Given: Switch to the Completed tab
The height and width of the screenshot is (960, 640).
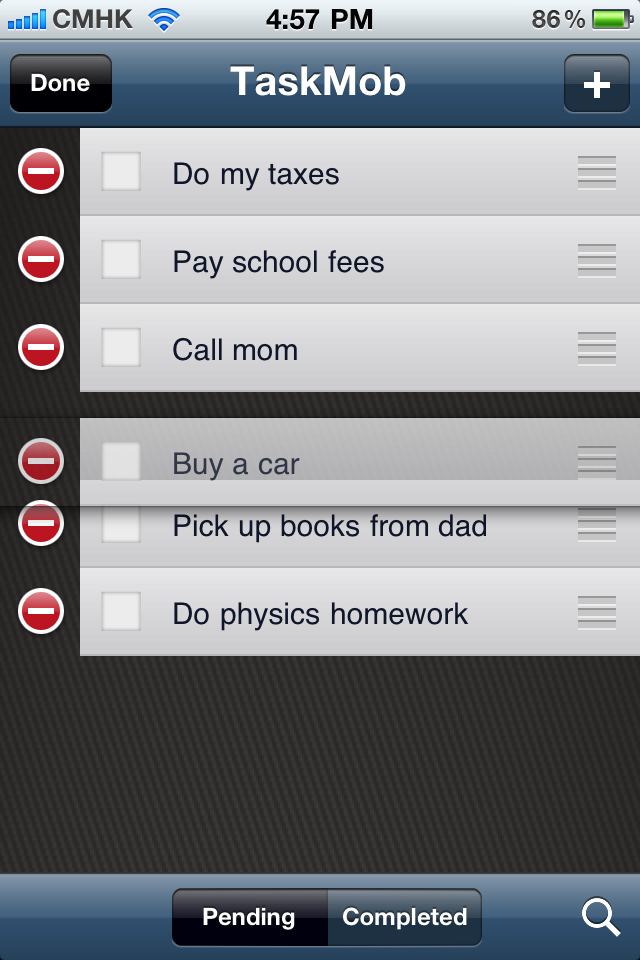Looking at the screenshot, I should 404,917.
